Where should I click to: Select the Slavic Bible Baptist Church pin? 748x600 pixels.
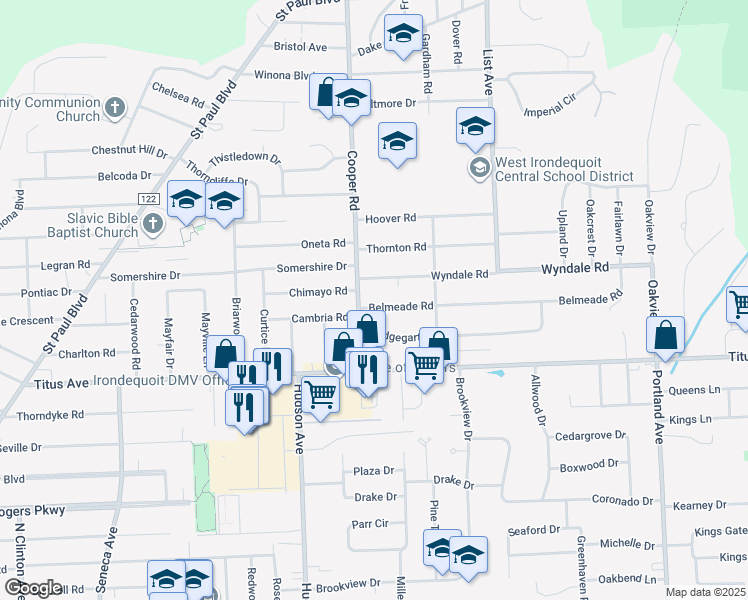click(152, 222)
